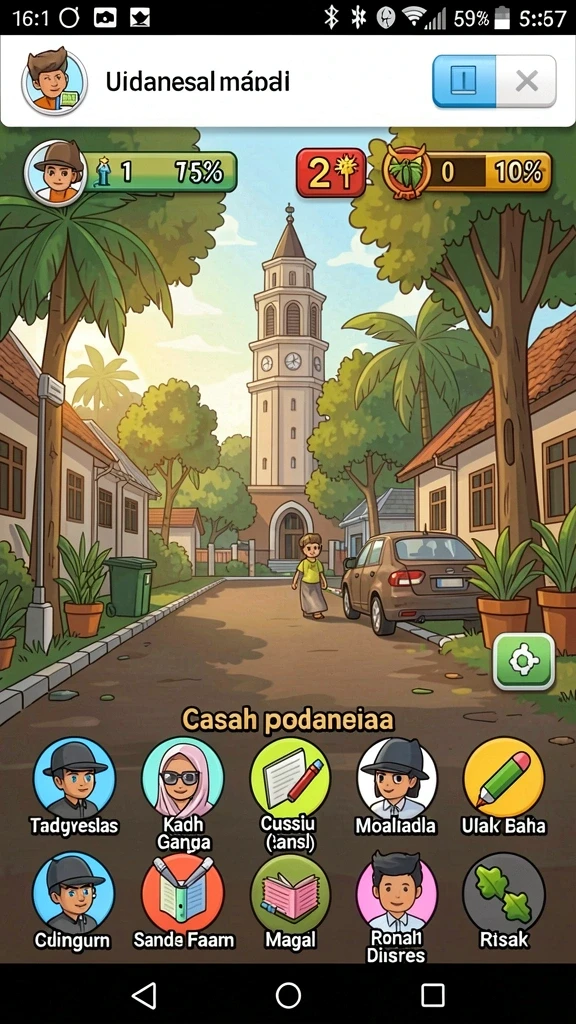Select the Moaliadla character
The image size is (576, 1024).
tap(397, 778)
